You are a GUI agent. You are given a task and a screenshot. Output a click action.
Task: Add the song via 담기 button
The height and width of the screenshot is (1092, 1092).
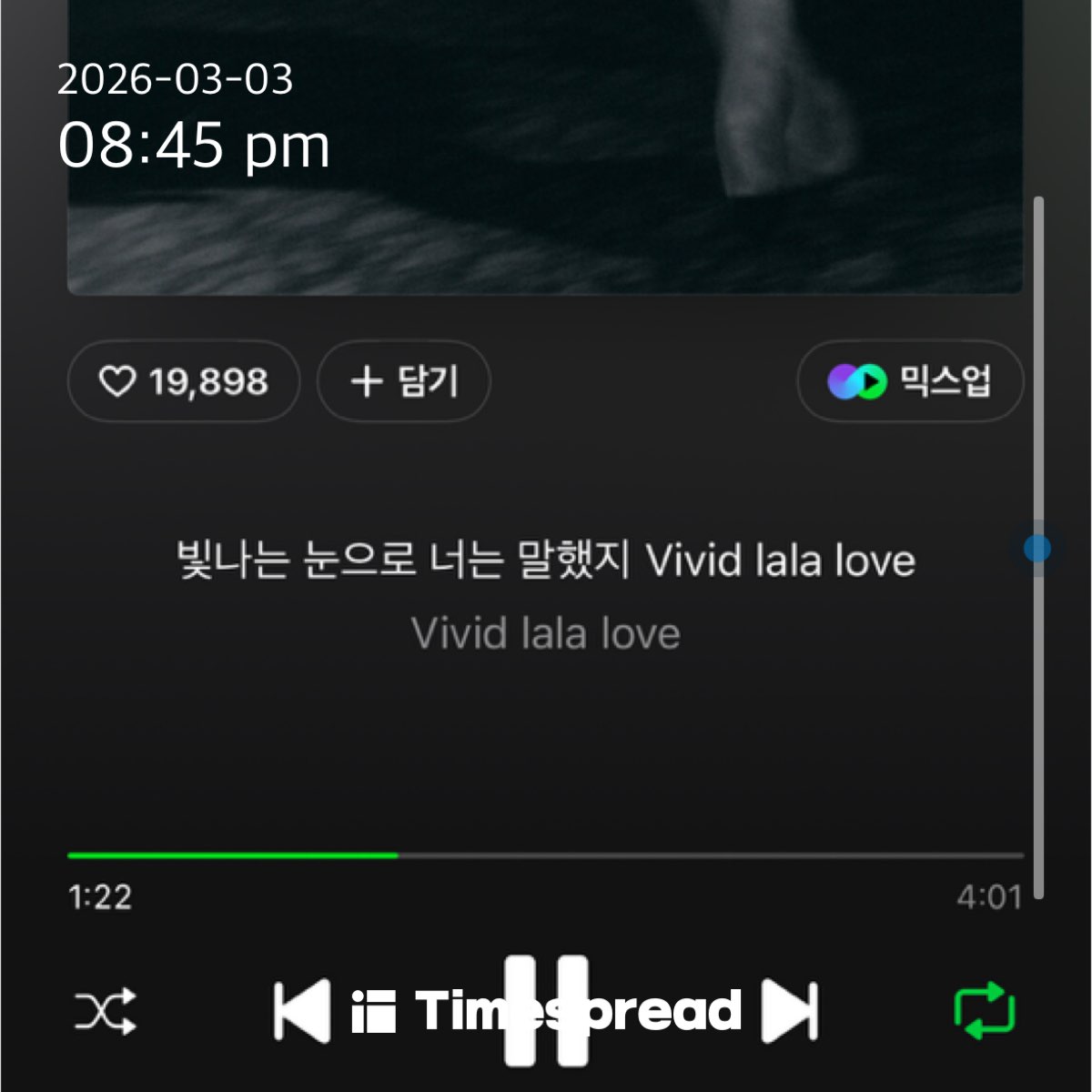coord(404,381)
